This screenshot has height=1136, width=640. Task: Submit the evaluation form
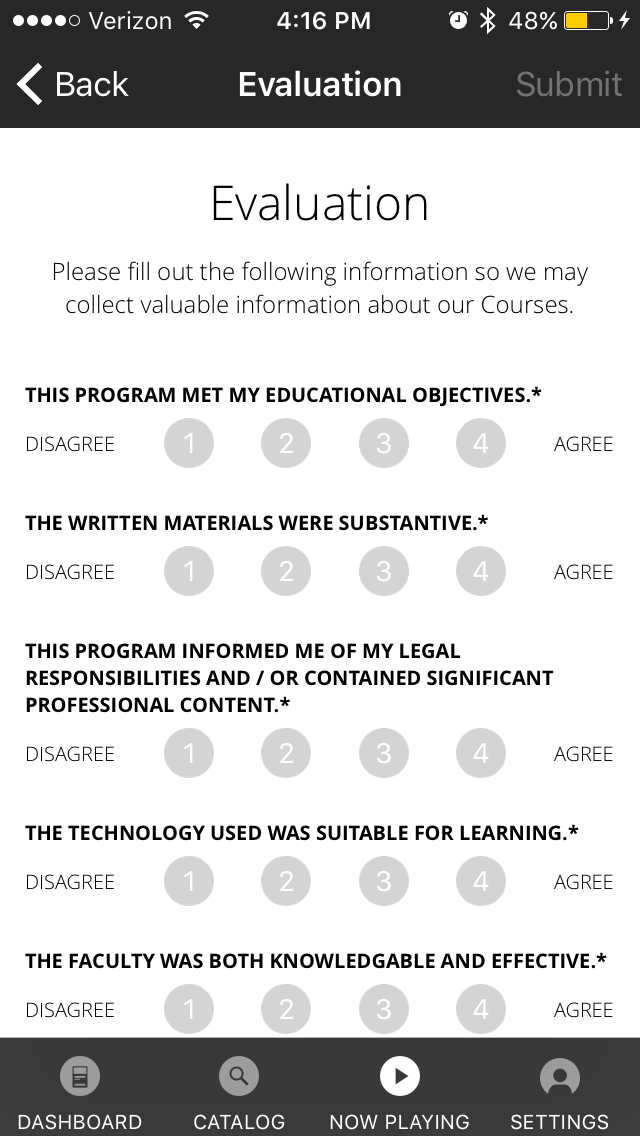568,85
